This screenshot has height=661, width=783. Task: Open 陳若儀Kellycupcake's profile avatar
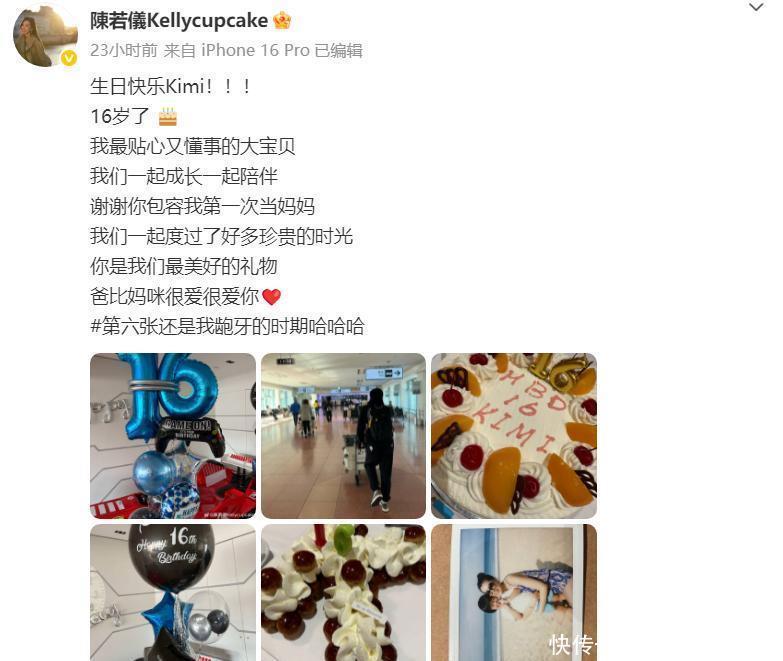(44, 35)
